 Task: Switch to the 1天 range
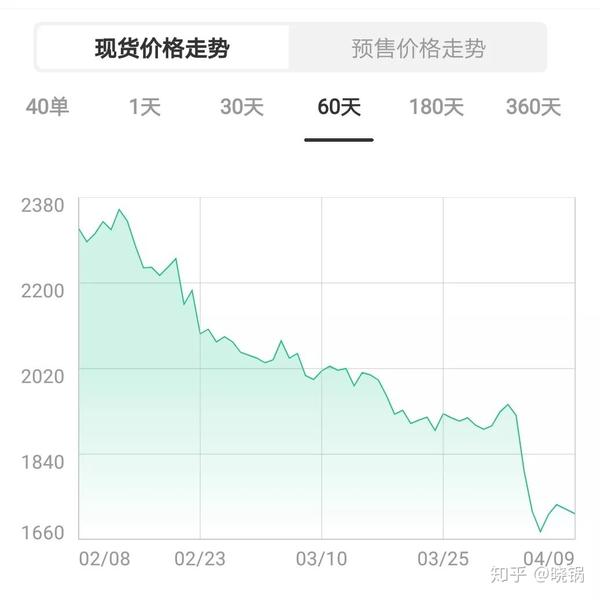tap(145, 107)
